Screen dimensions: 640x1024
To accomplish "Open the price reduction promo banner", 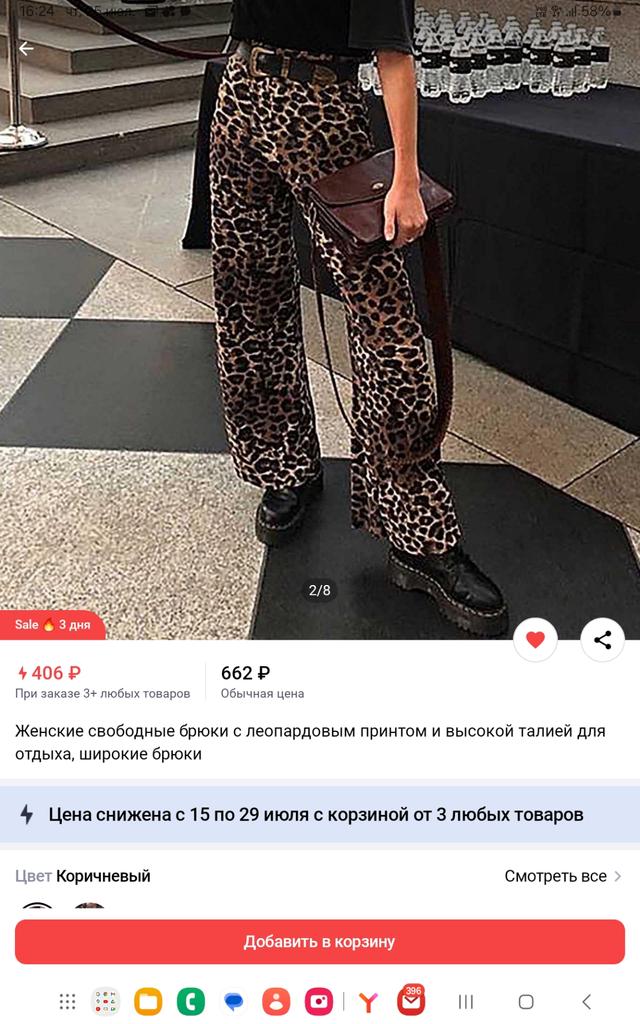I will pyautogui.click(x=320, y=814).
